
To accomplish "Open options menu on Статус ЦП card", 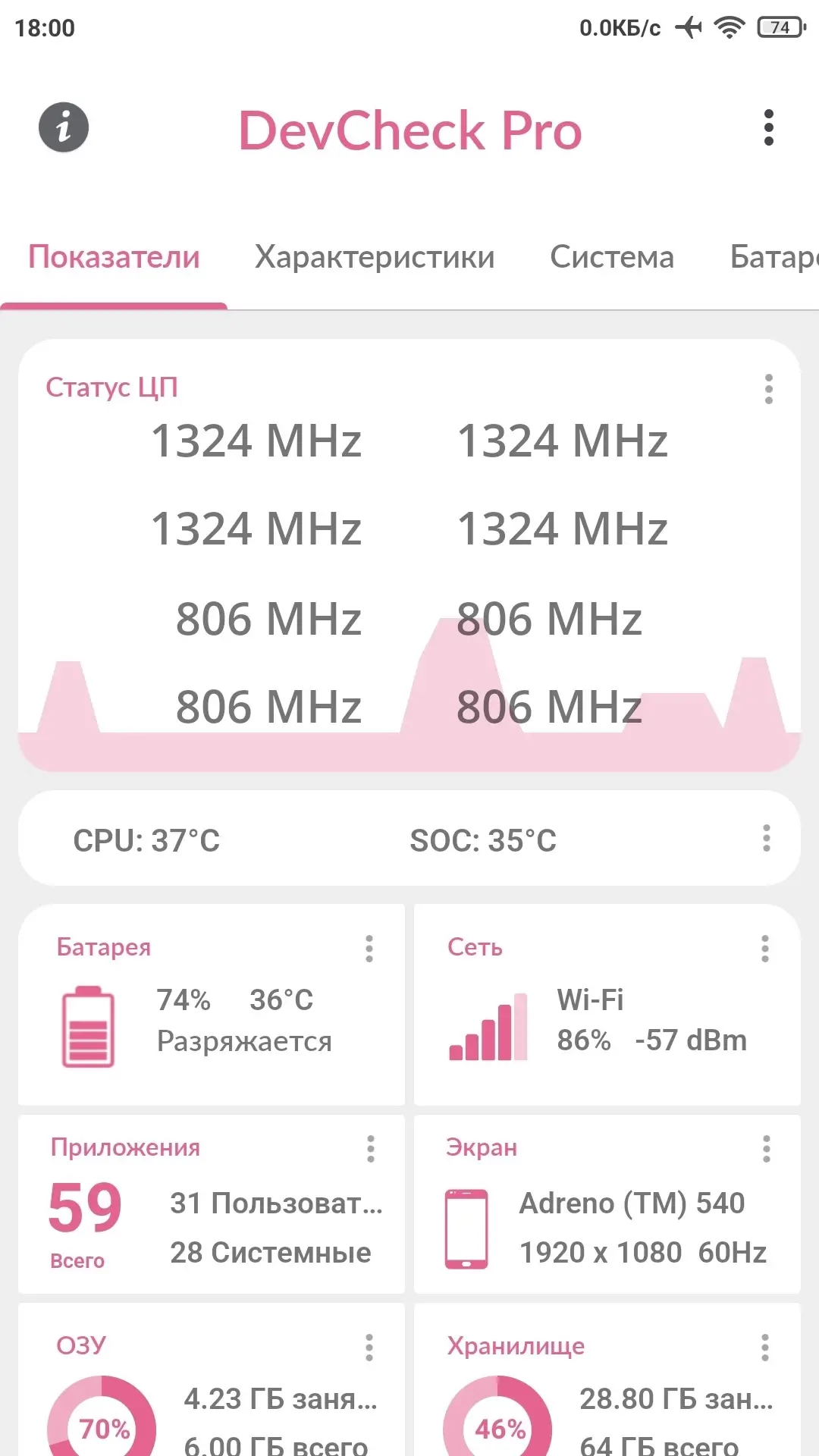I will click(x=768, y=389).
